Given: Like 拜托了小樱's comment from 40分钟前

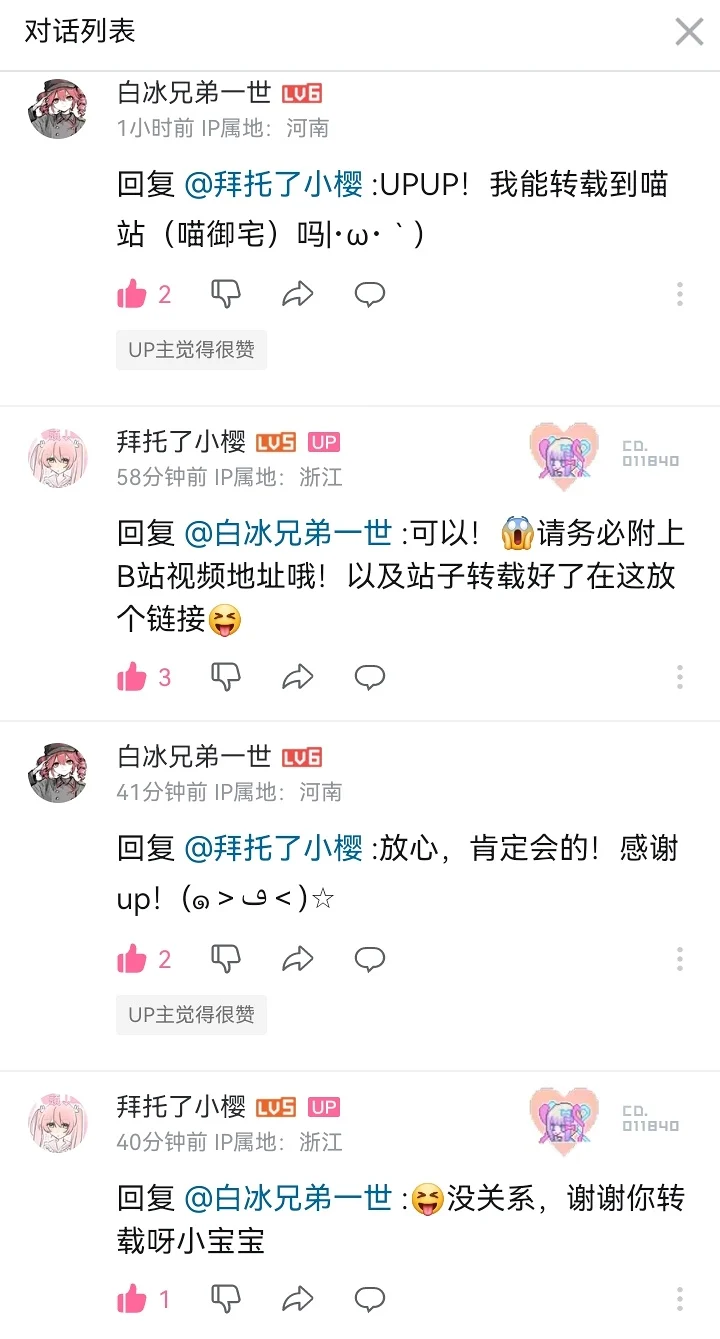Looking at the screenshot, I should (132, 1299).
